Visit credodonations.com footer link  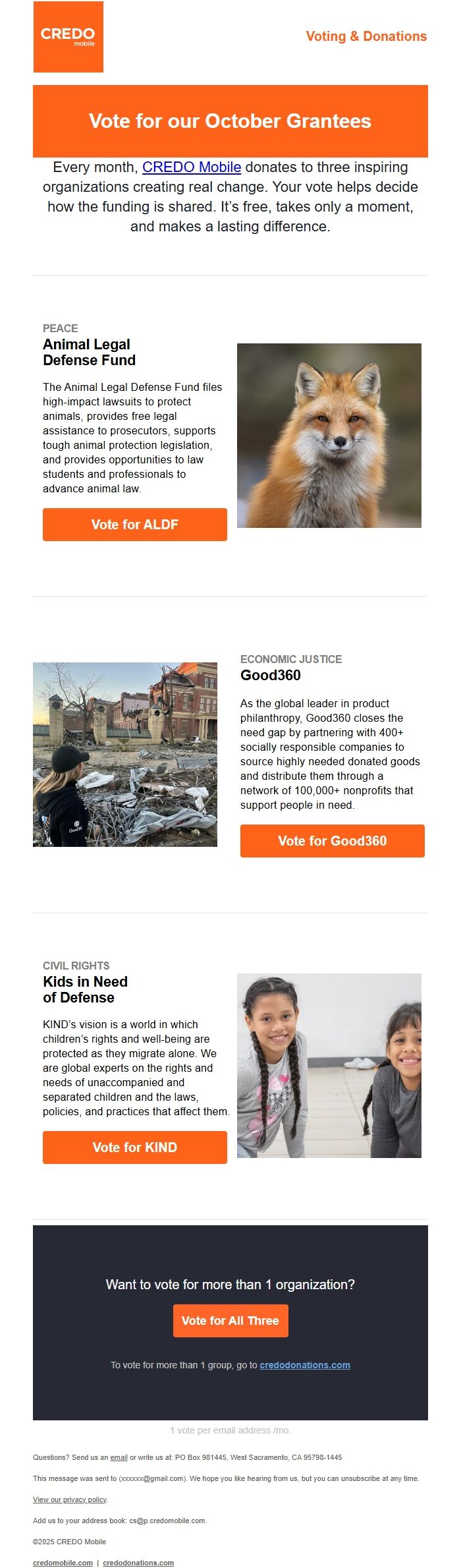138,1563
